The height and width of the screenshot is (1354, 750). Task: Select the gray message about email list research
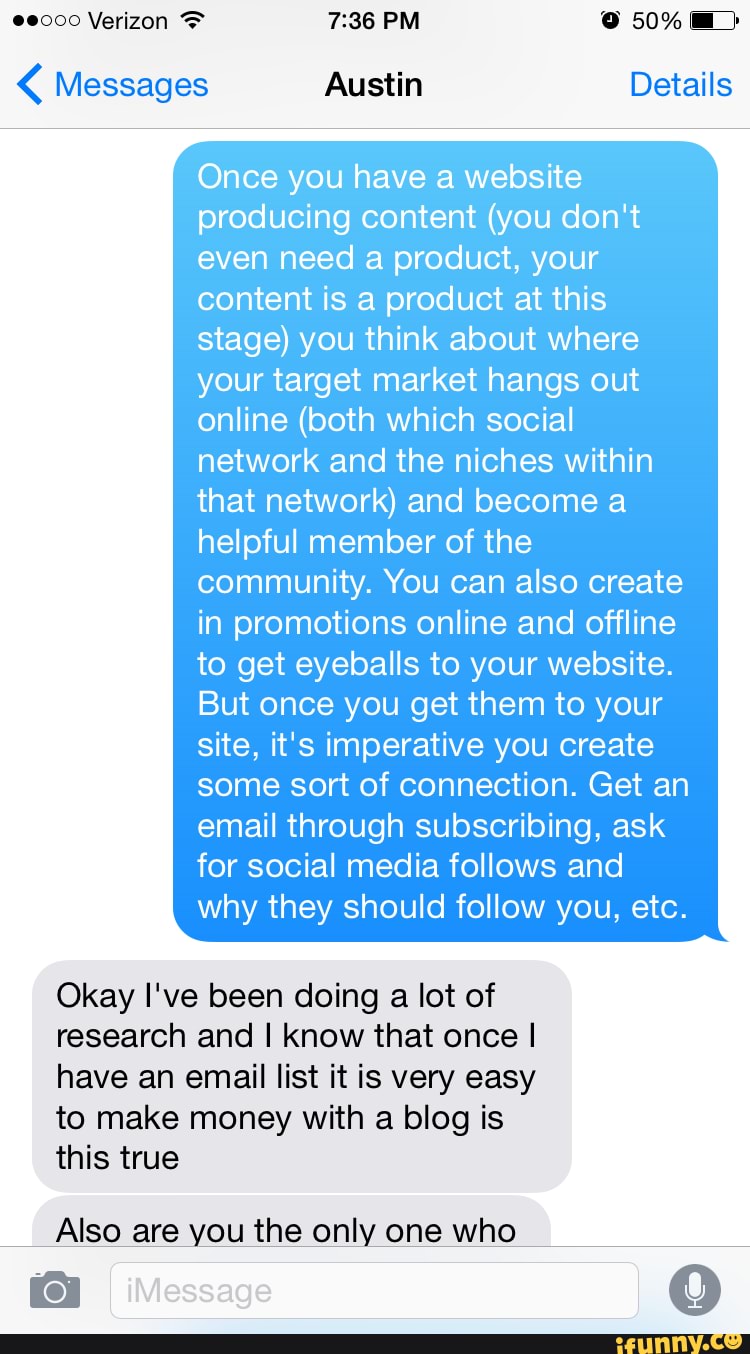[300, 1075]
